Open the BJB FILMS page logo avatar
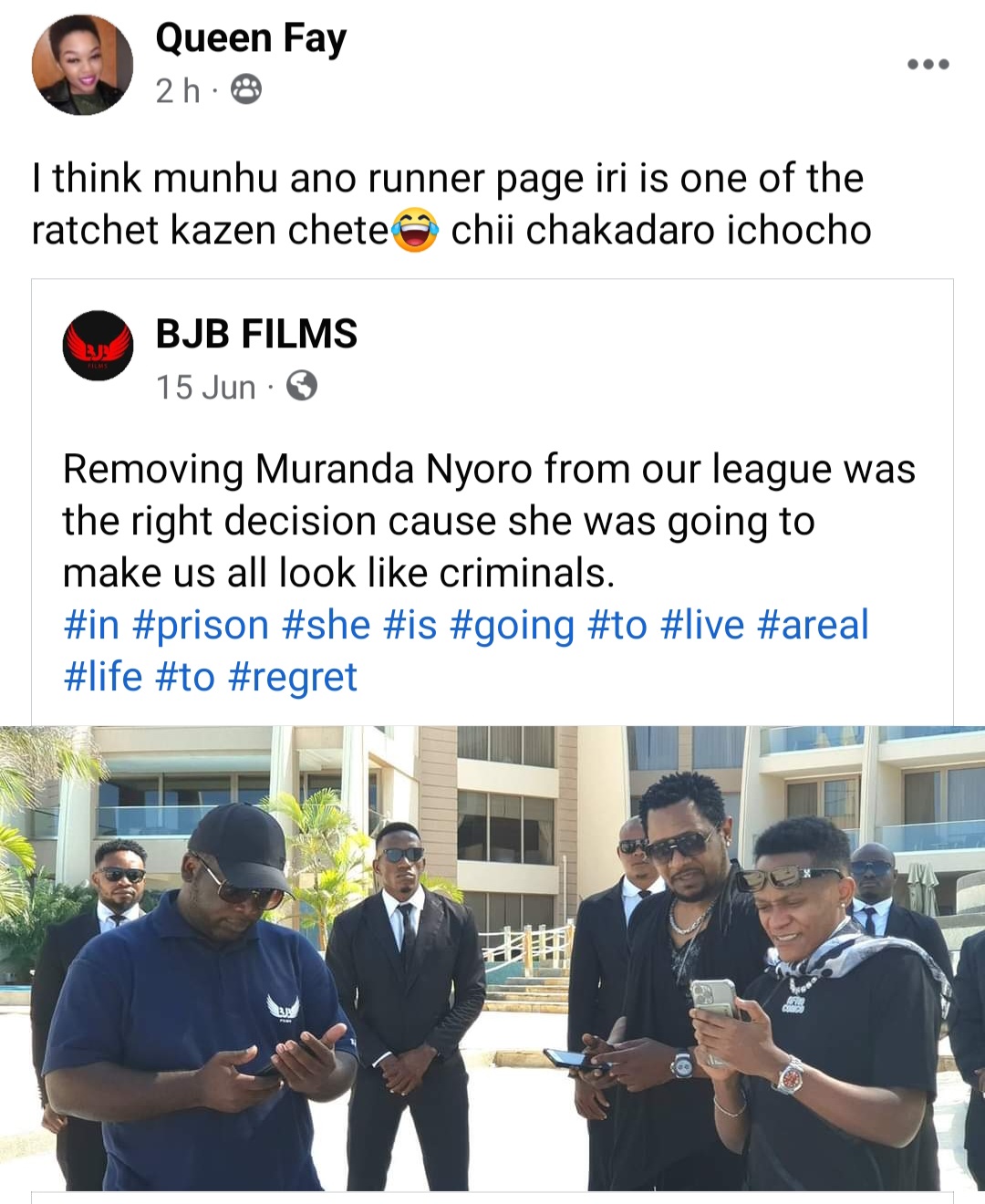Screen dimensions: 985x1204 [98, 346]
